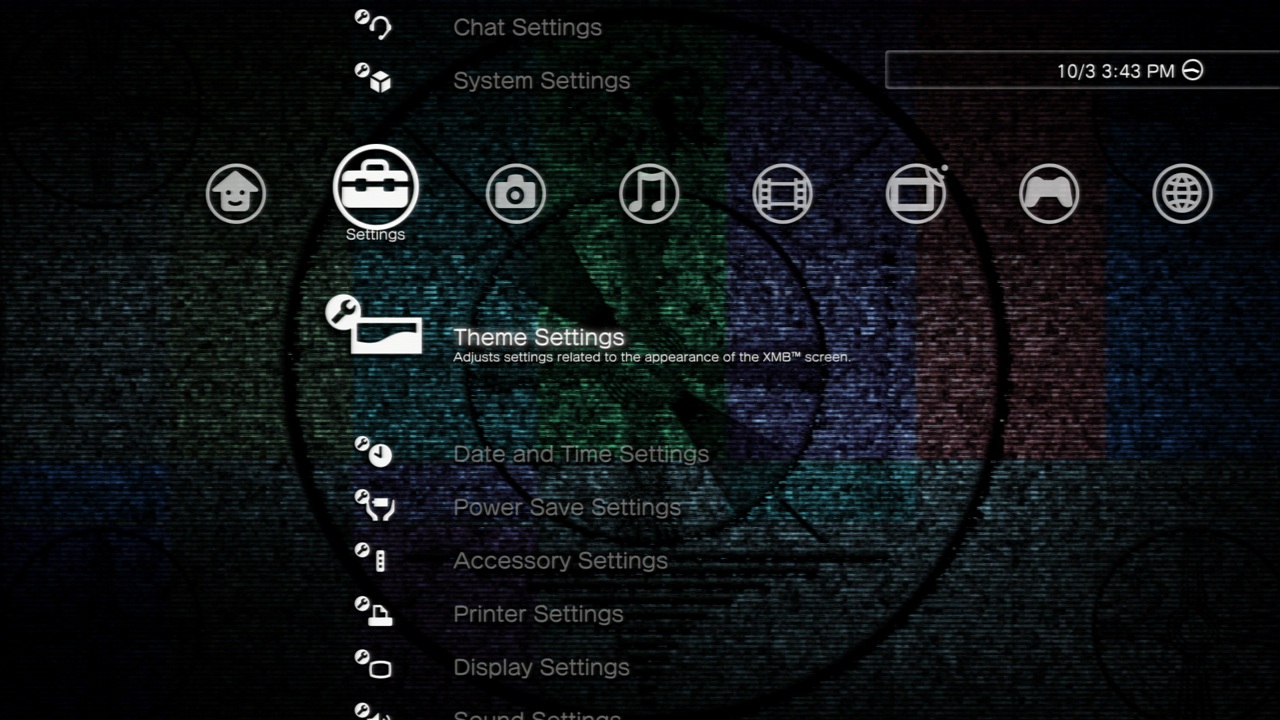
Task: Open Accessory Settings
Action: coord(560,560)
